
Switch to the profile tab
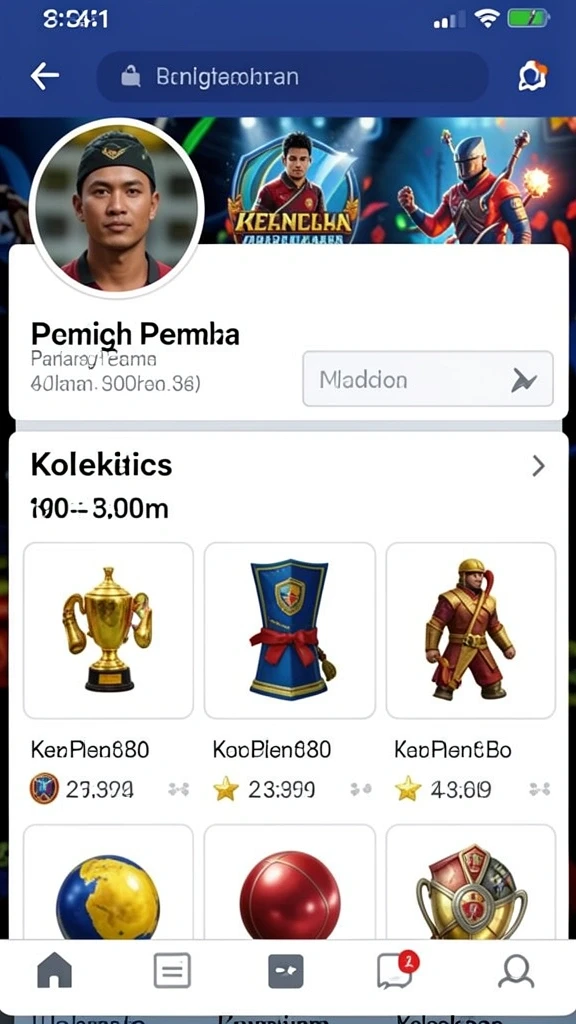click(516, 971)
